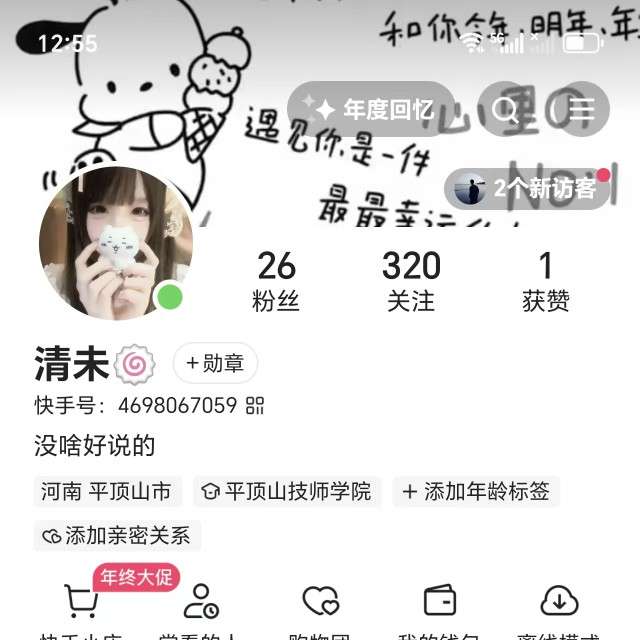Open the 离线模式 download shortcut
Image resolution: width=640 pixels, height=640 pixels.
tap(559, 605)
